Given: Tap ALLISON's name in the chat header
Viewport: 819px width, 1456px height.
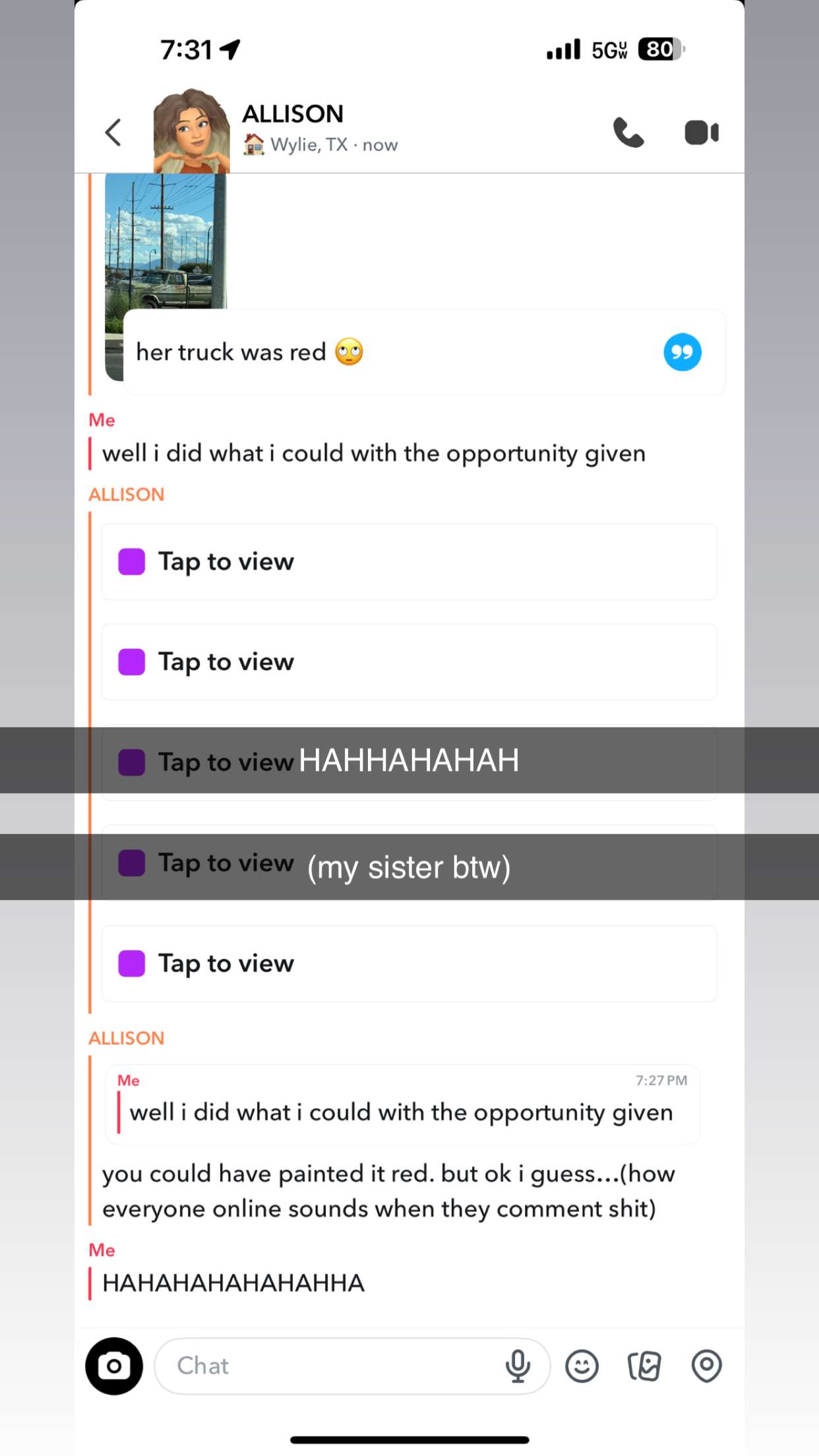Looking at the screenshot, I should 294,113.
